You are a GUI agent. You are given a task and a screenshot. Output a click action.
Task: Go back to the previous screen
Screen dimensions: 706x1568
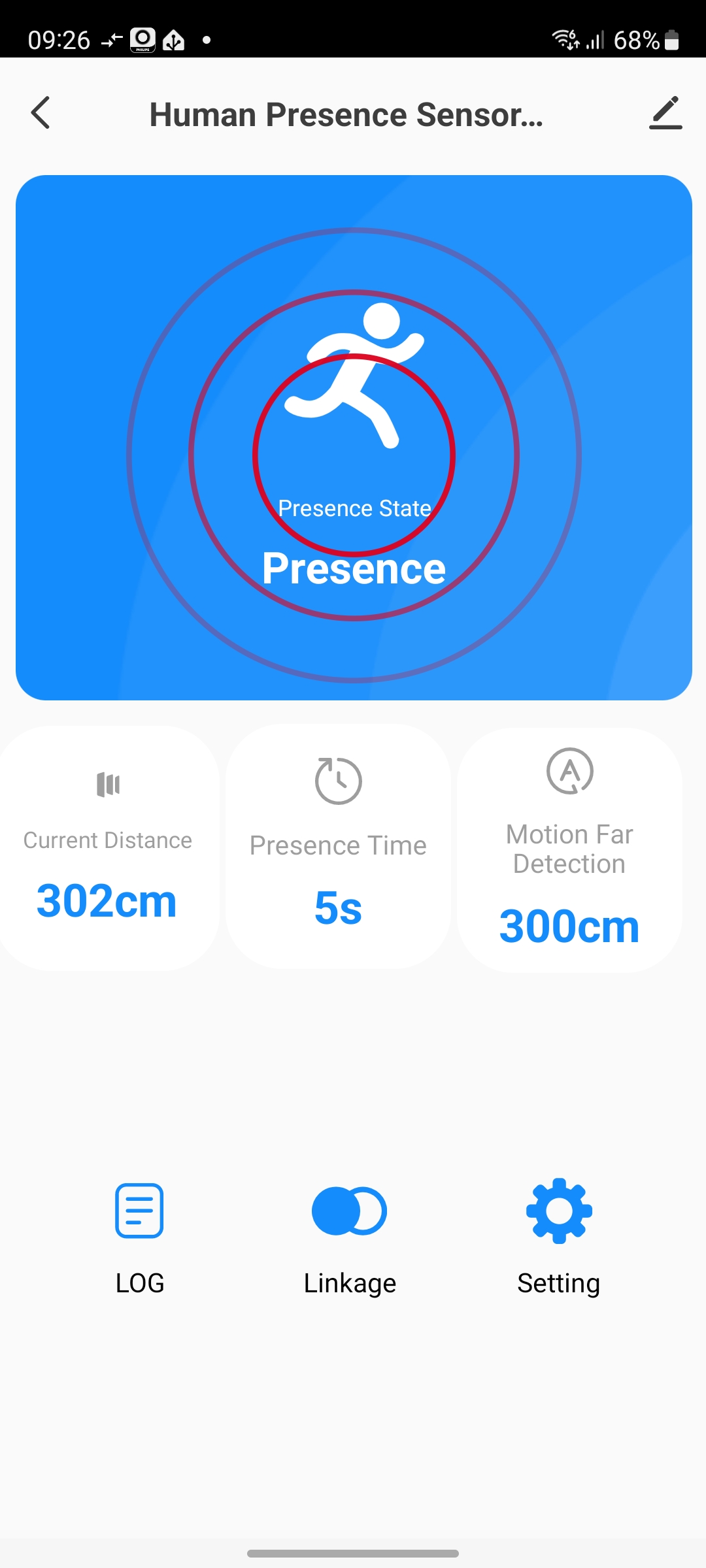click(x=41, y=113)
